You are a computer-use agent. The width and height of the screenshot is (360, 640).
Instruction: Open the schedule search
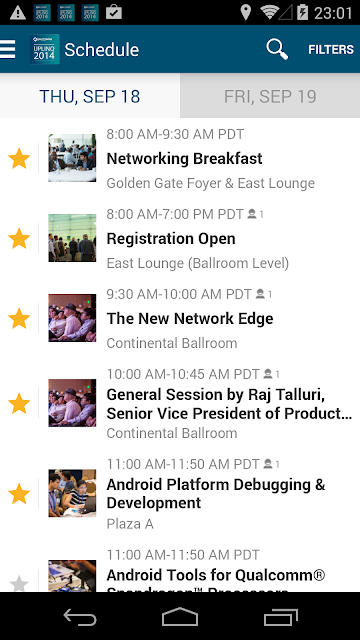(x=277, y=49)
